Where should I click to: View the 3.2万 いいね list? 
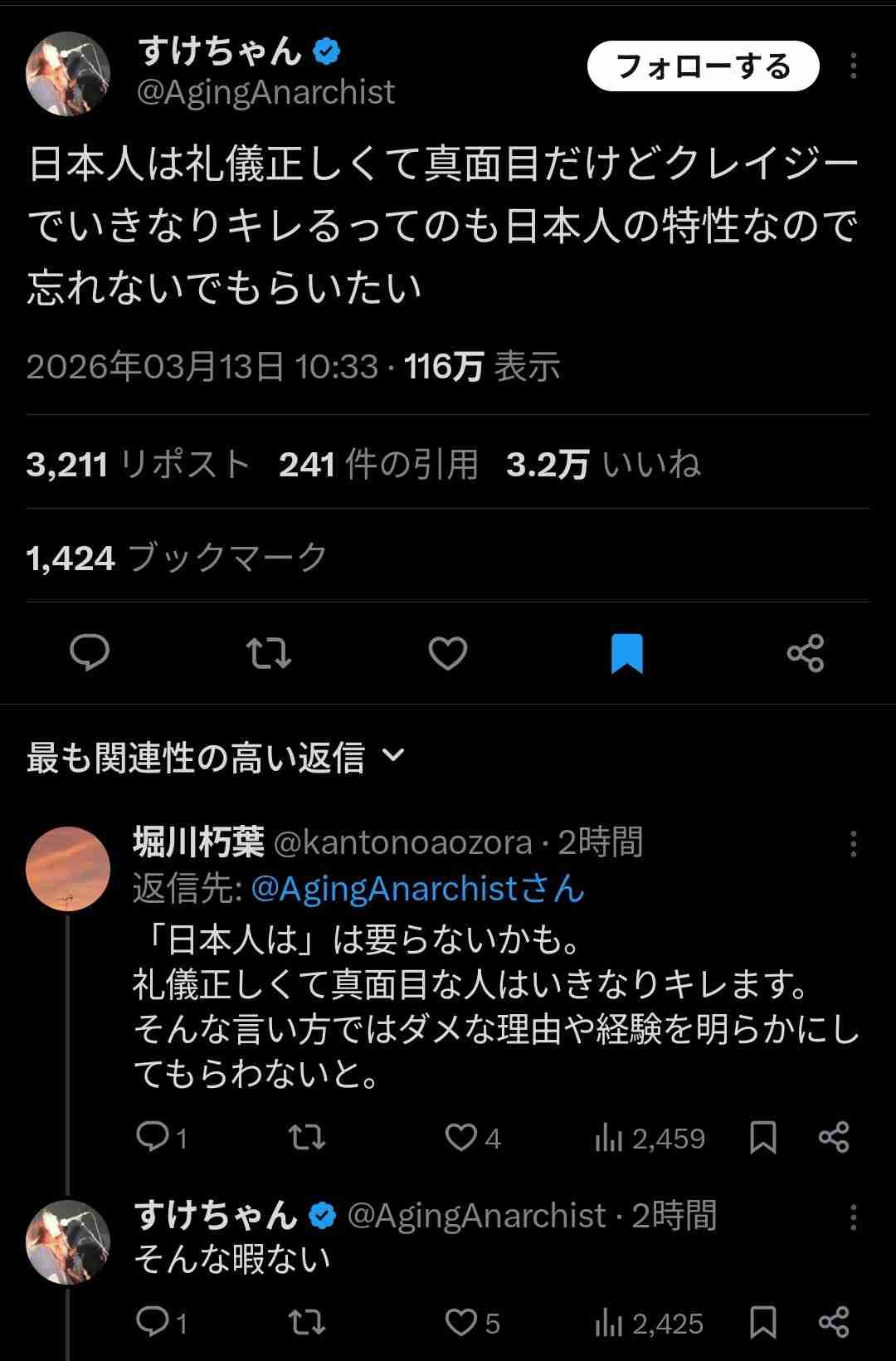603,465
